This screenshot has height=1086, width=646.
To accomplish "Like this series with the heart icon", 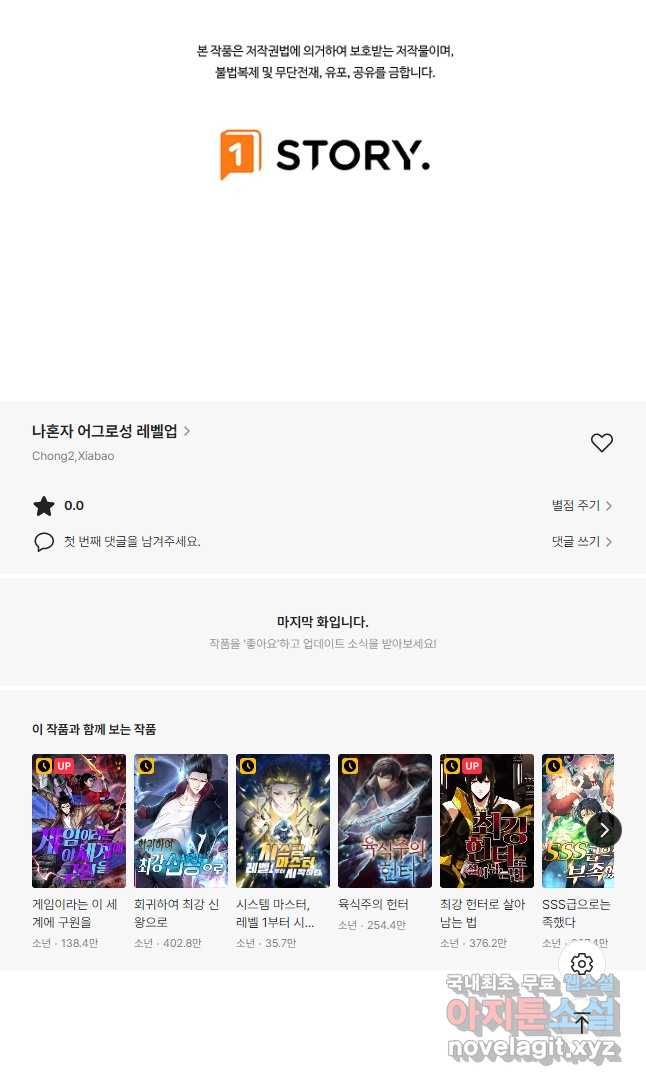I will [x=601, y=443].
